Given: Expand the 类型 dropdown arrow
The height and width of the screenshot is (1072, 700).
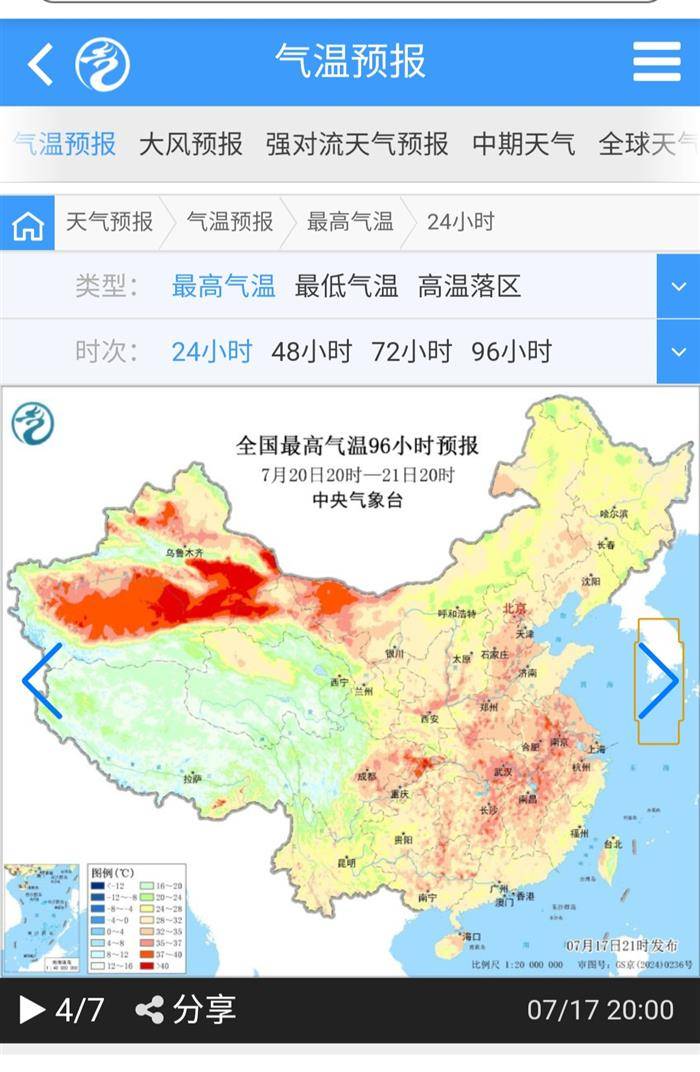Looking at the screenshot, I should pyautogui.click(x=678, y=287).
